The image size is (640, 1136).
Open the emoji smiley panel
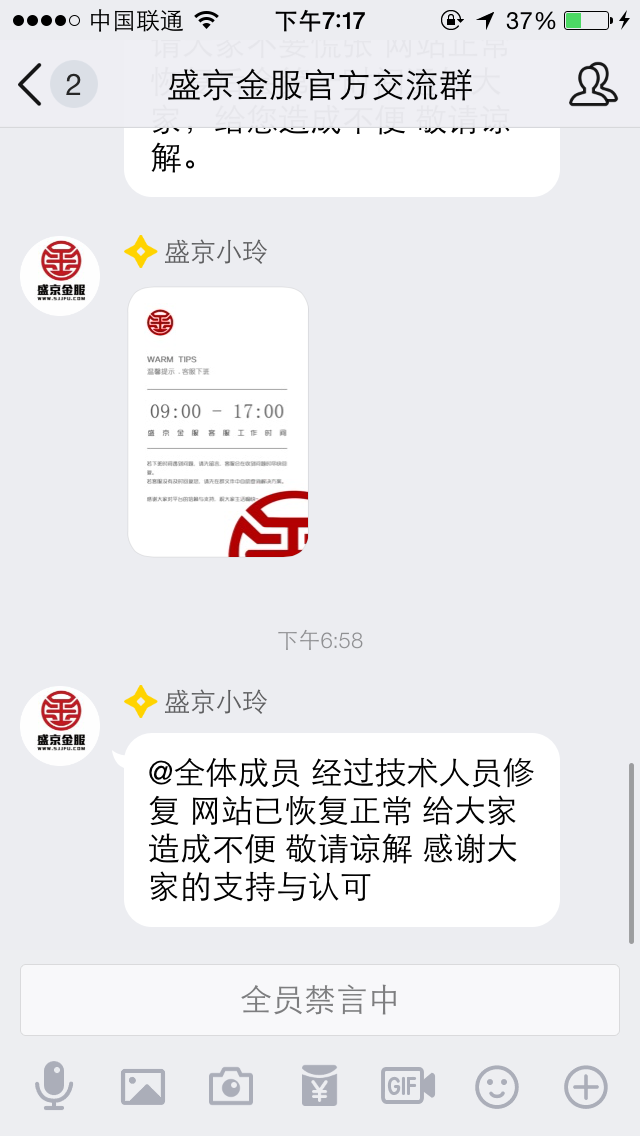pos(497,1086)
